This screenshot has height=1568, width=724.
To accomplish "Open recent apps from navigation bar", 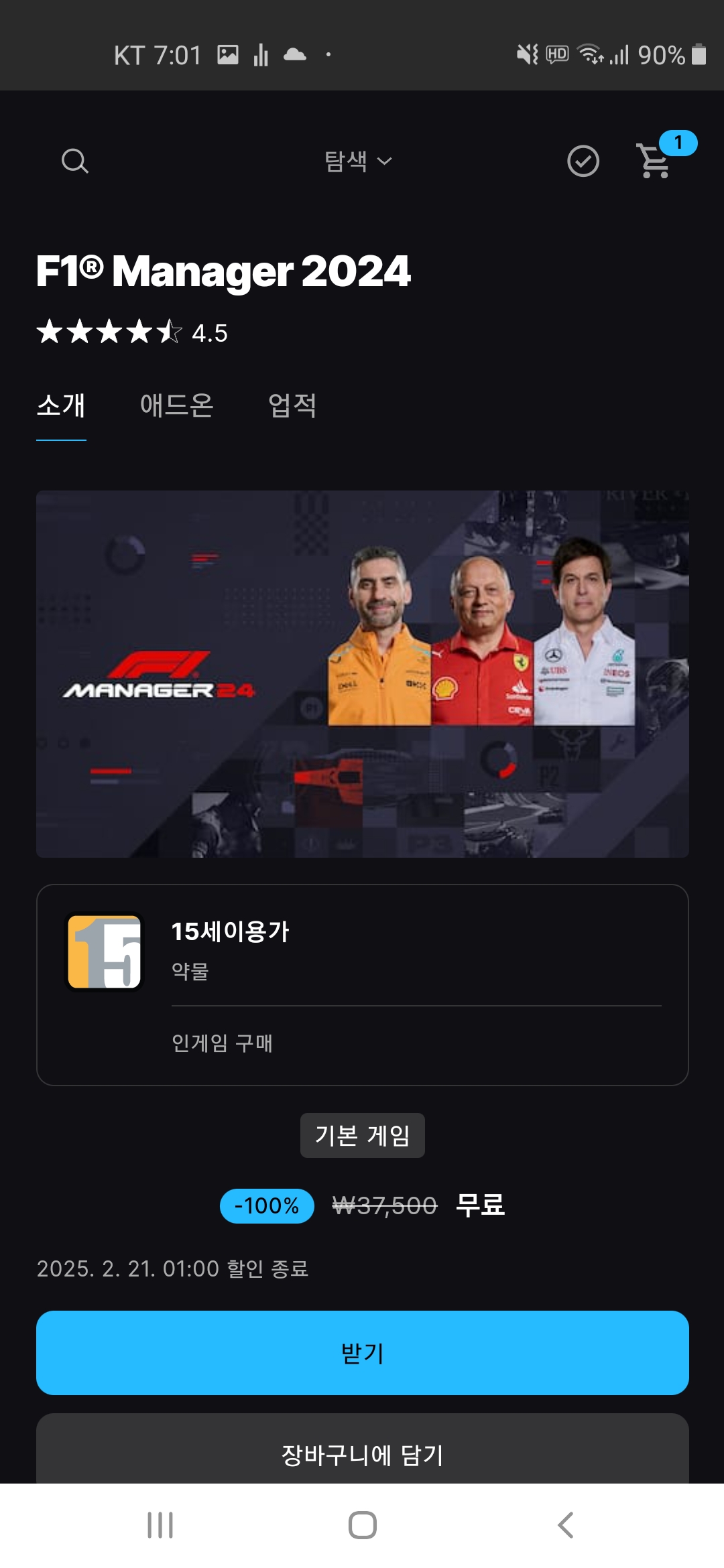I will point(160,1524).
